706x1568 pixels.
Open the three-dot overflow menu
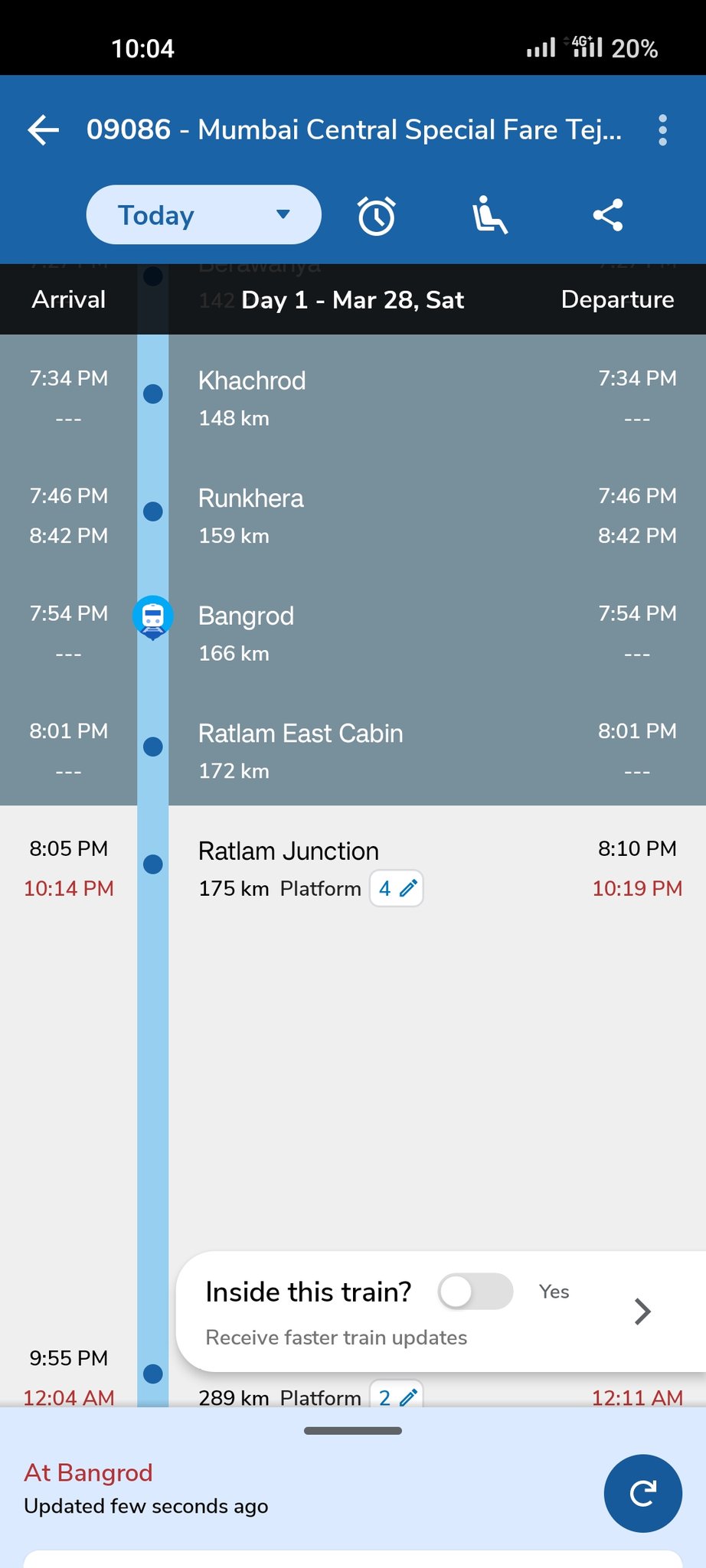(x=662, y=130)
